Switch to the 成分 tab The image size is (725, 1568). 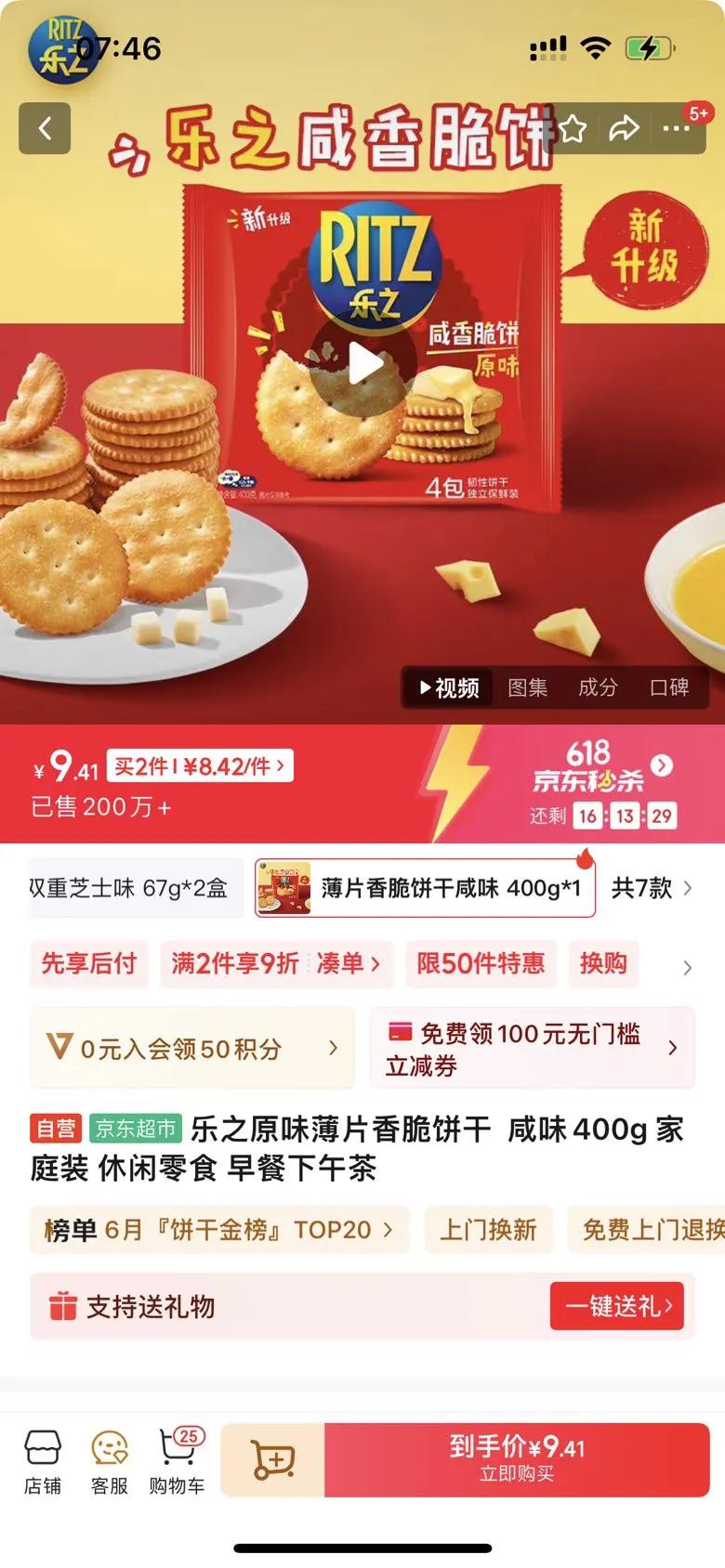tap(598, 687)
